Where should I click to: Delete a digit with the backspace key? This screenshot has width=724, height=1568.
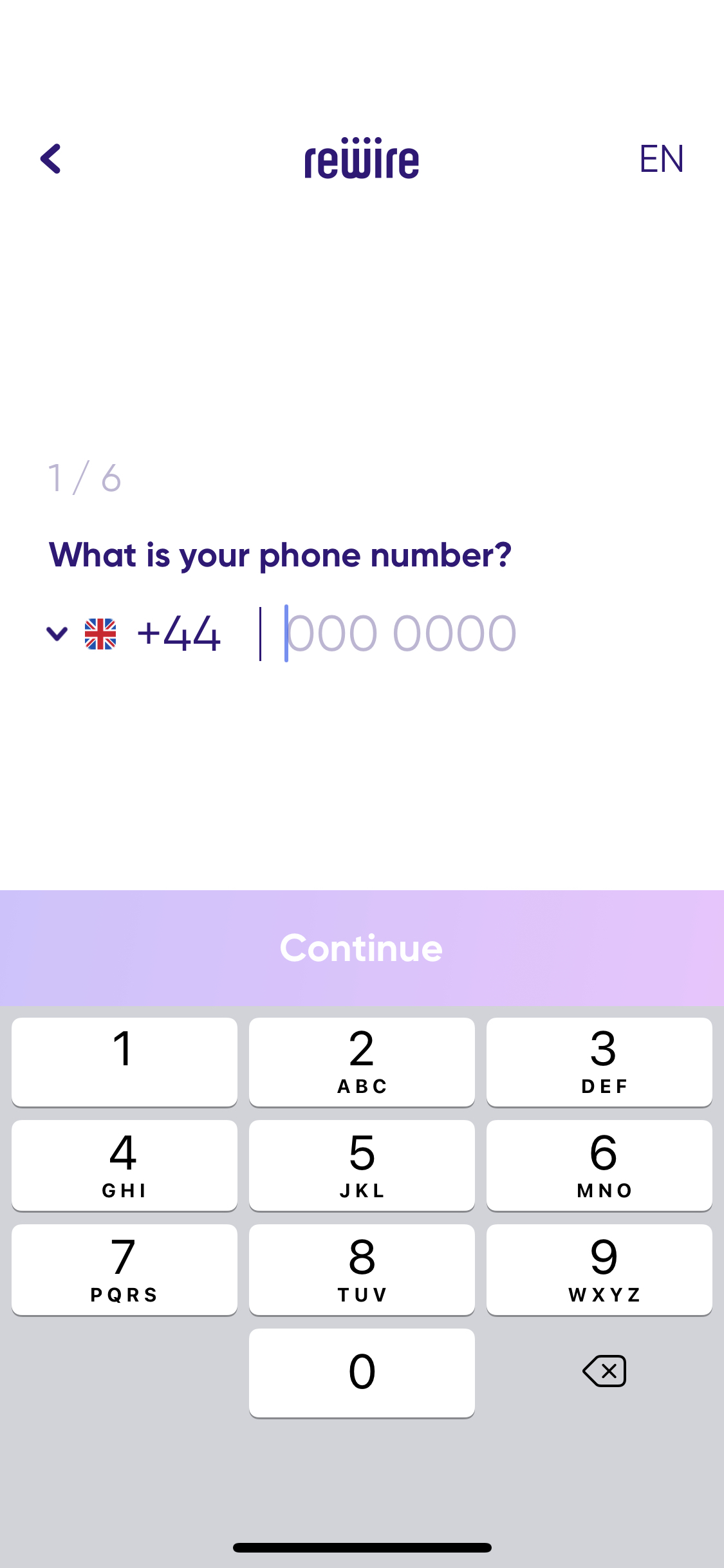coord(604,1371)
